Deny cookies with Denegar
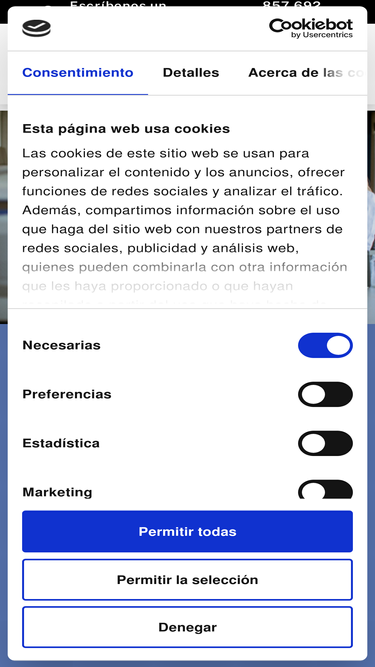The height and width of the screenshot is (667, 375). click(x=188, y=627)
